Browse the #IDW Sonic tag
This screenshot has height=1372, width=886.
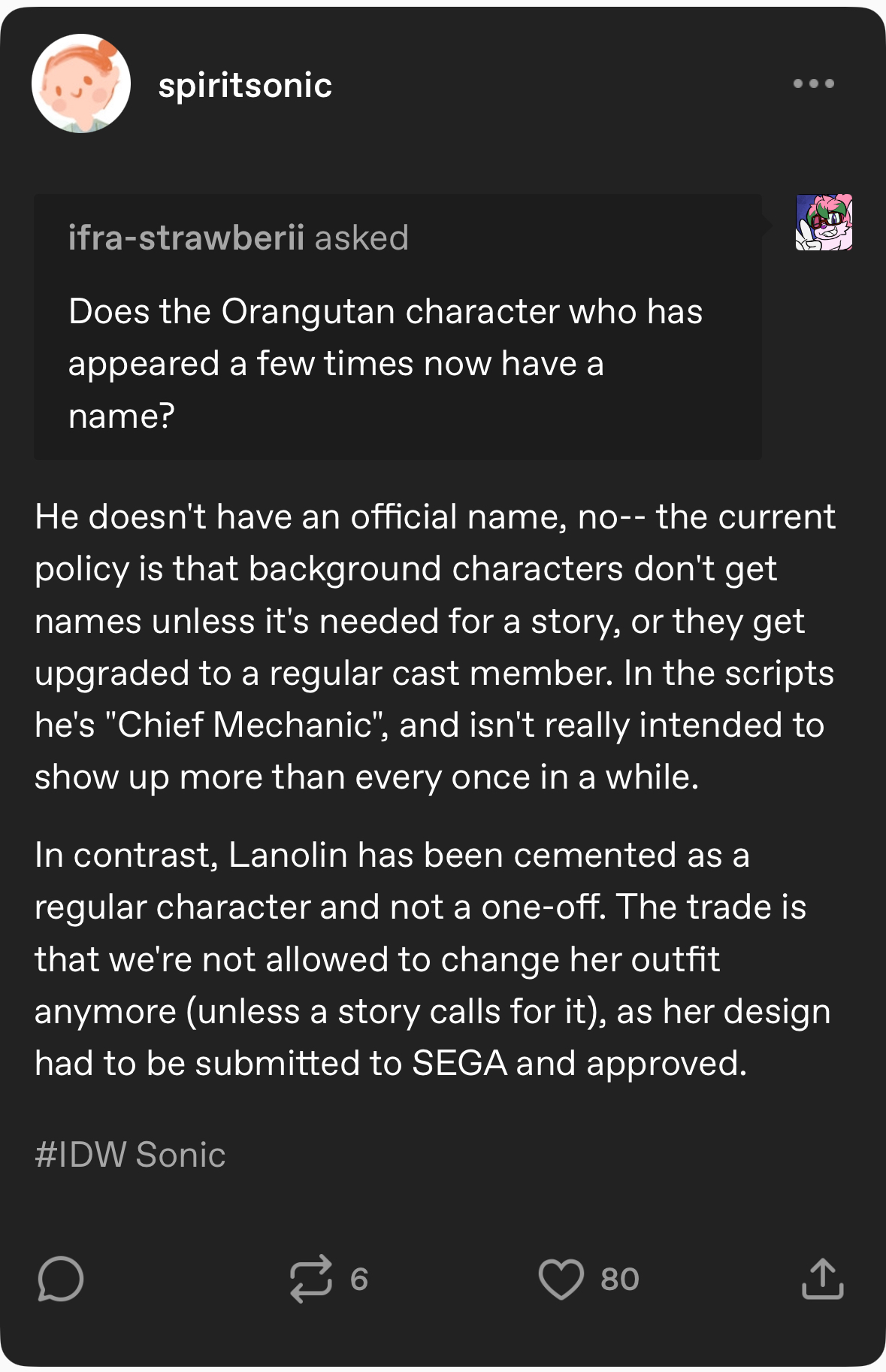tap(130, 1154)
